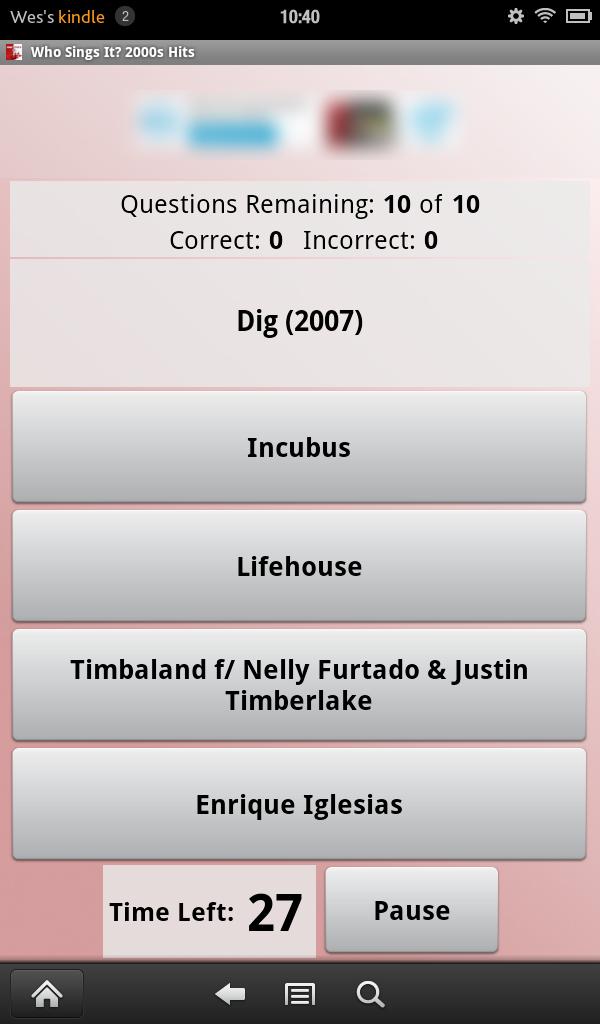
Task: Tap the back arrow in bottom bar
Action: tap(231, 993)
